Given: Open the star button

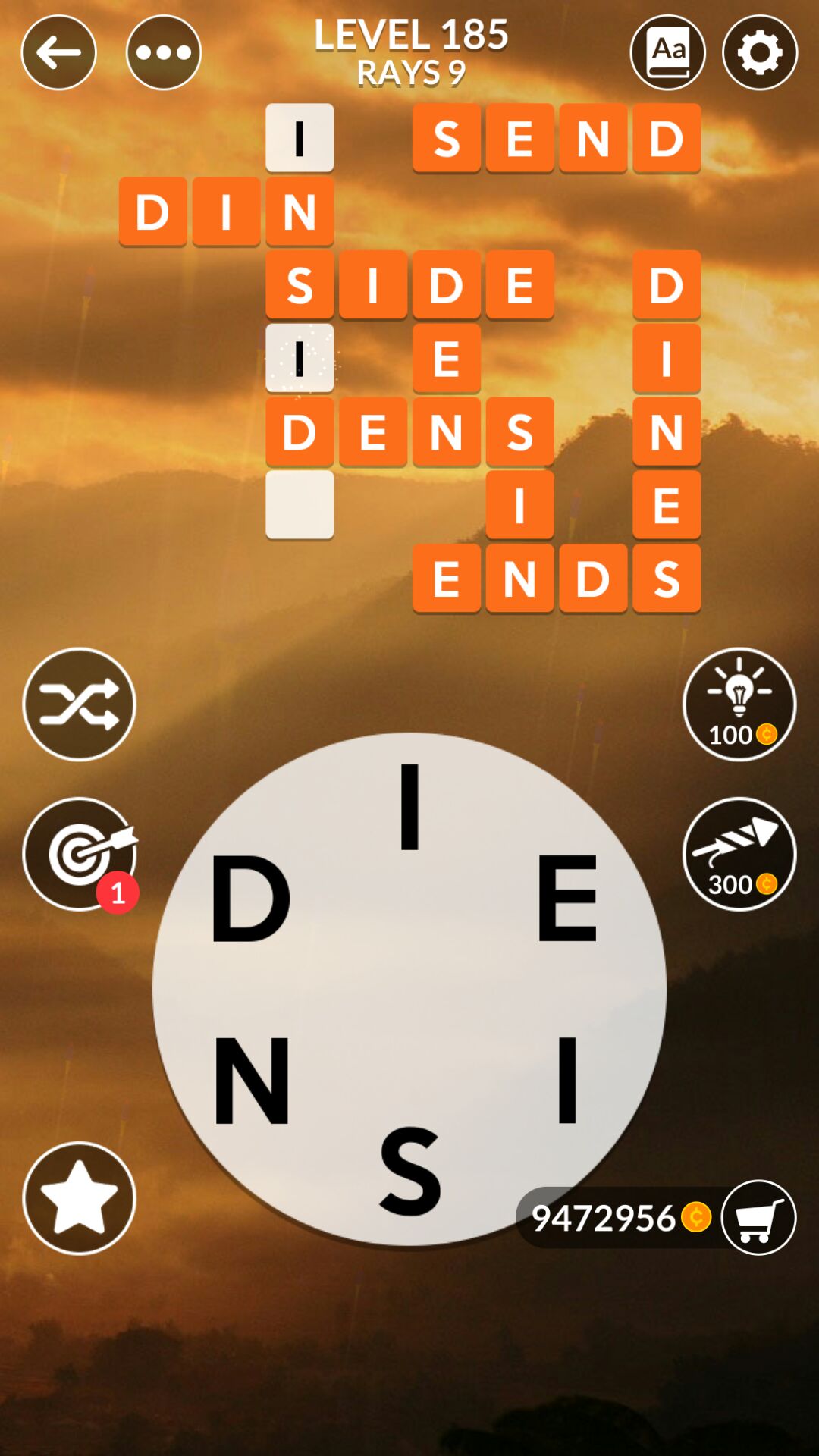Looking at the screenshot, I should point(79,1198).
